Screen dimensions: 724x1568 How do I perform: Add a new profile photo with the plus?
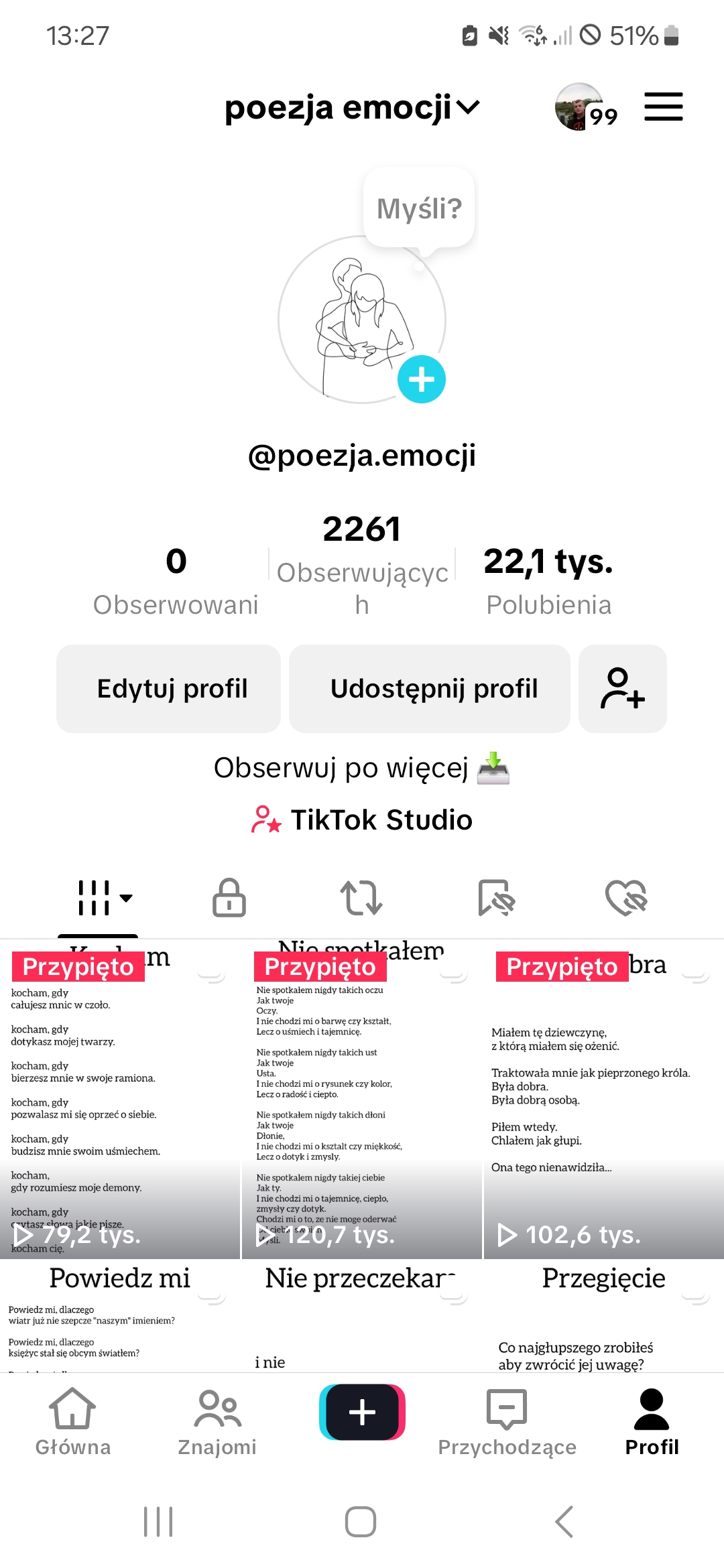pyautogui.click(x=421, y=379)
